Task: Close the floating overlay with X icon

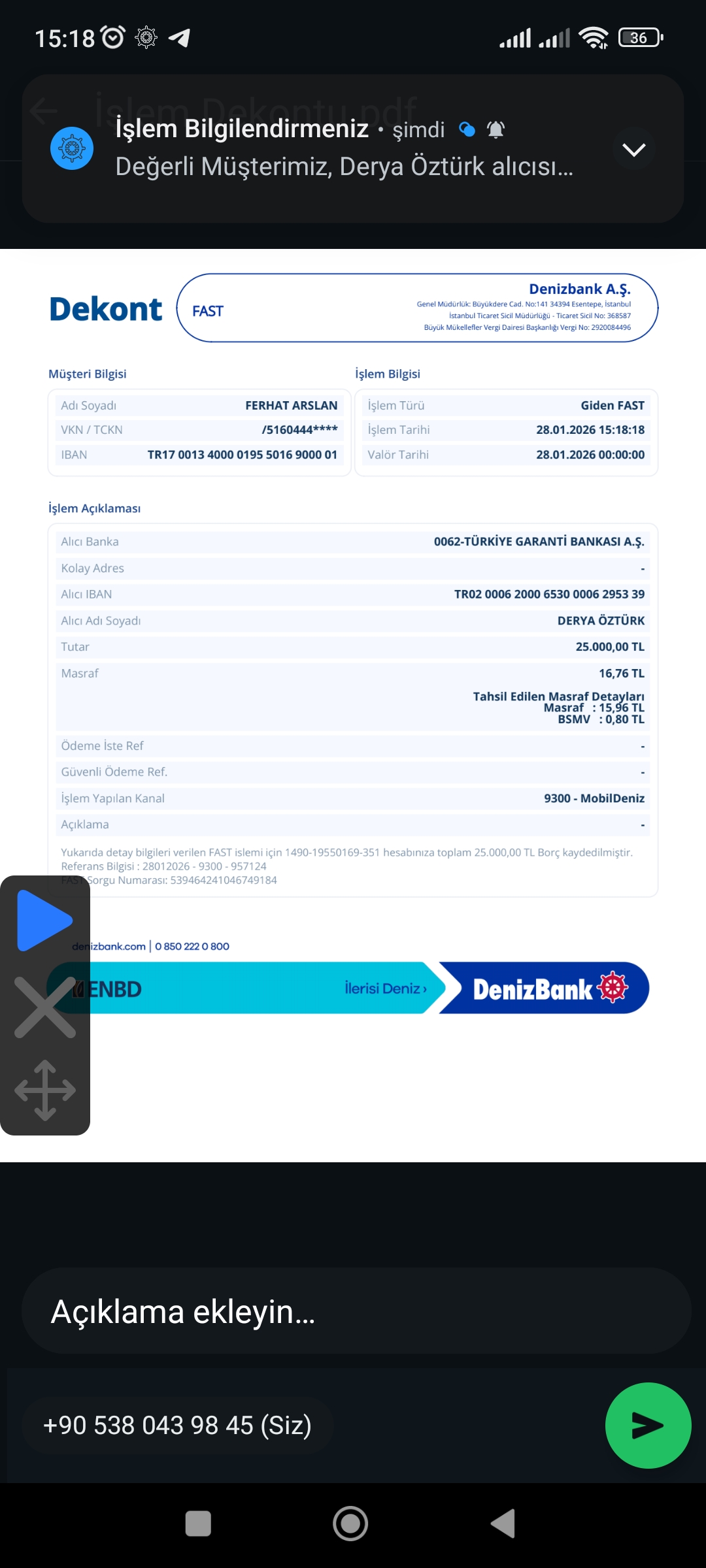Action: coord(44,1007)
